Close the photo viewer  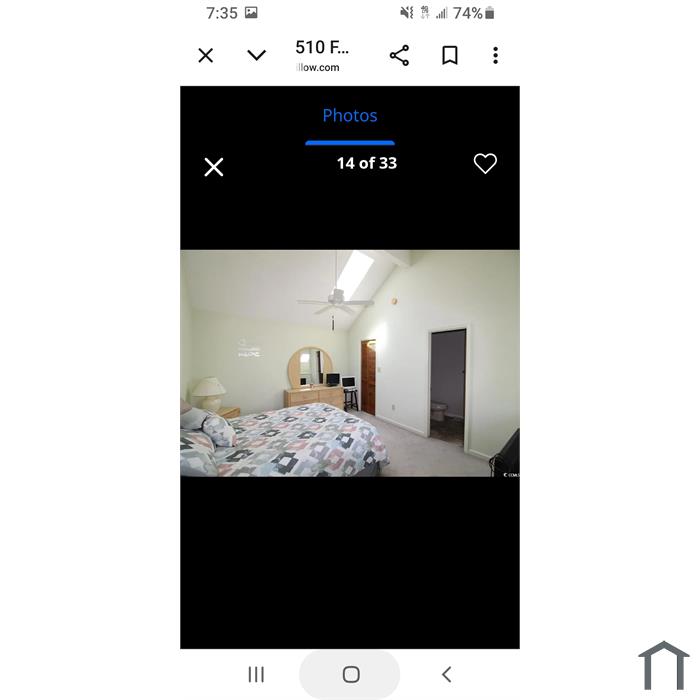(x=214, y=167)
